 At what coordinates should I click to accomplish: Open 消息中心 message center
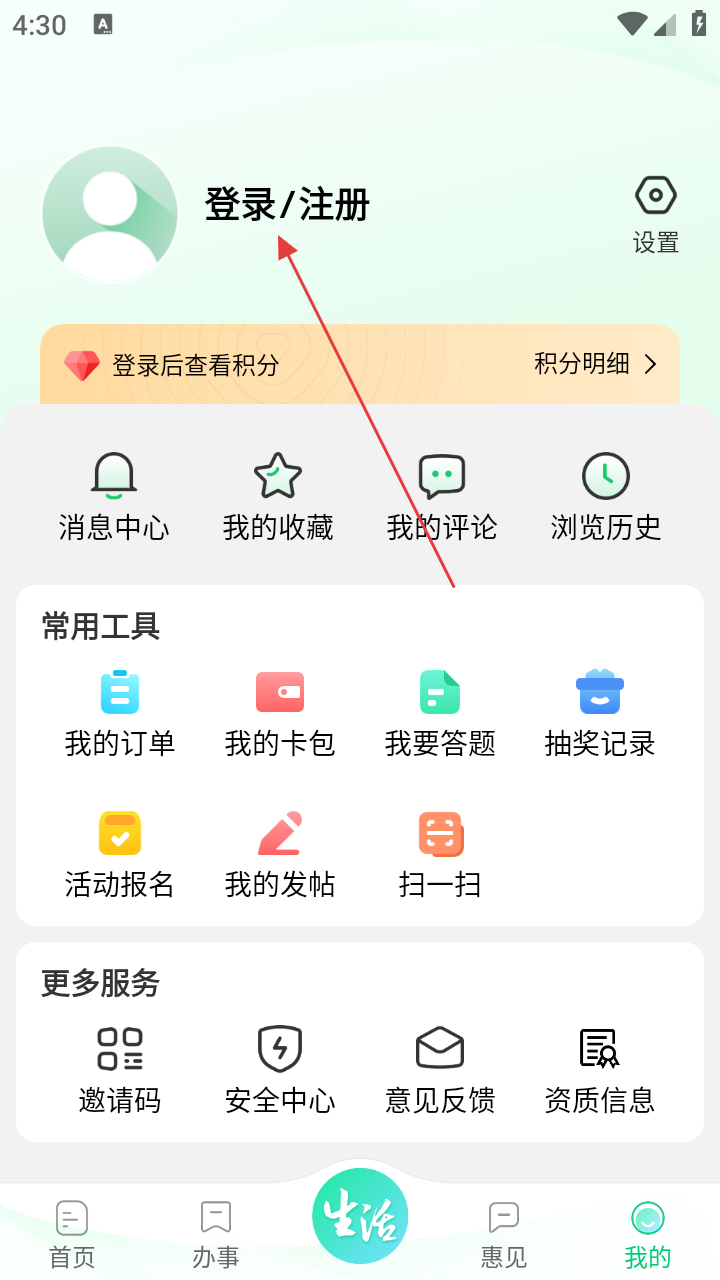[x=114, y=497]
